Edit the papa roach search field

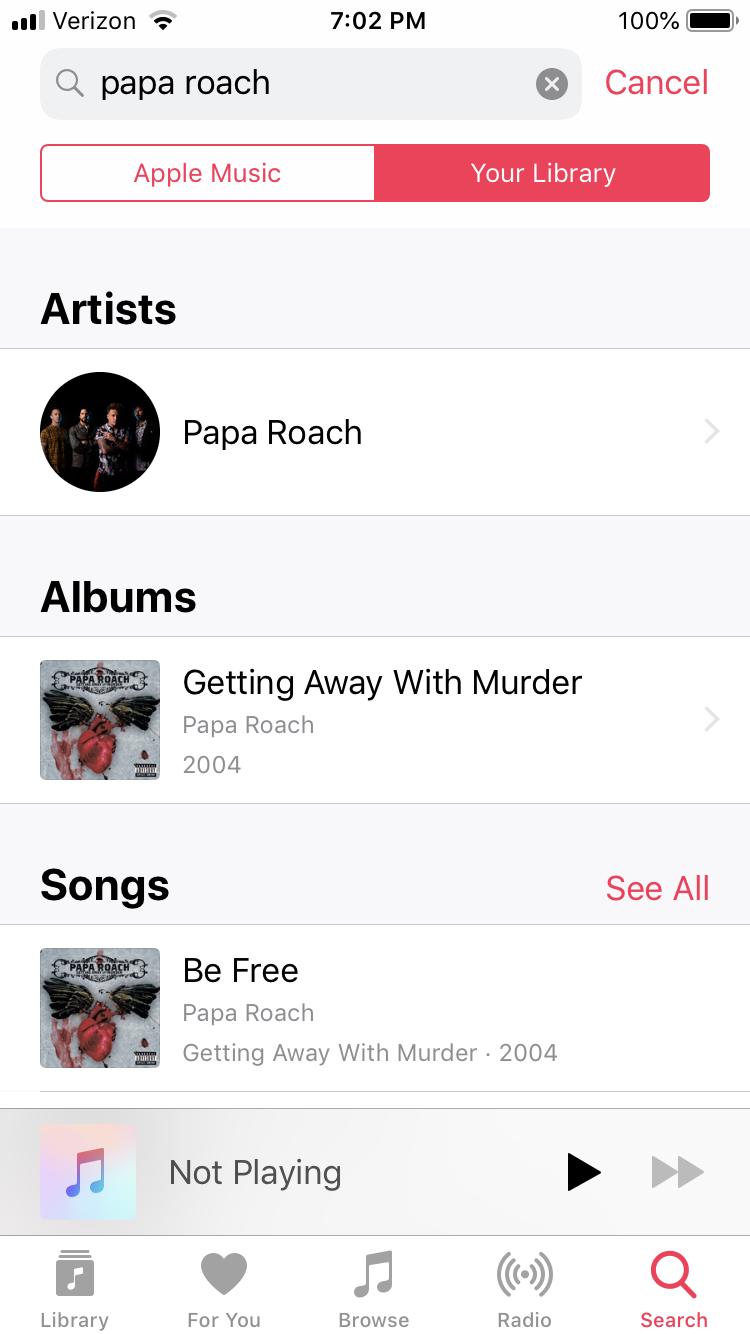[x=300, y=84]
